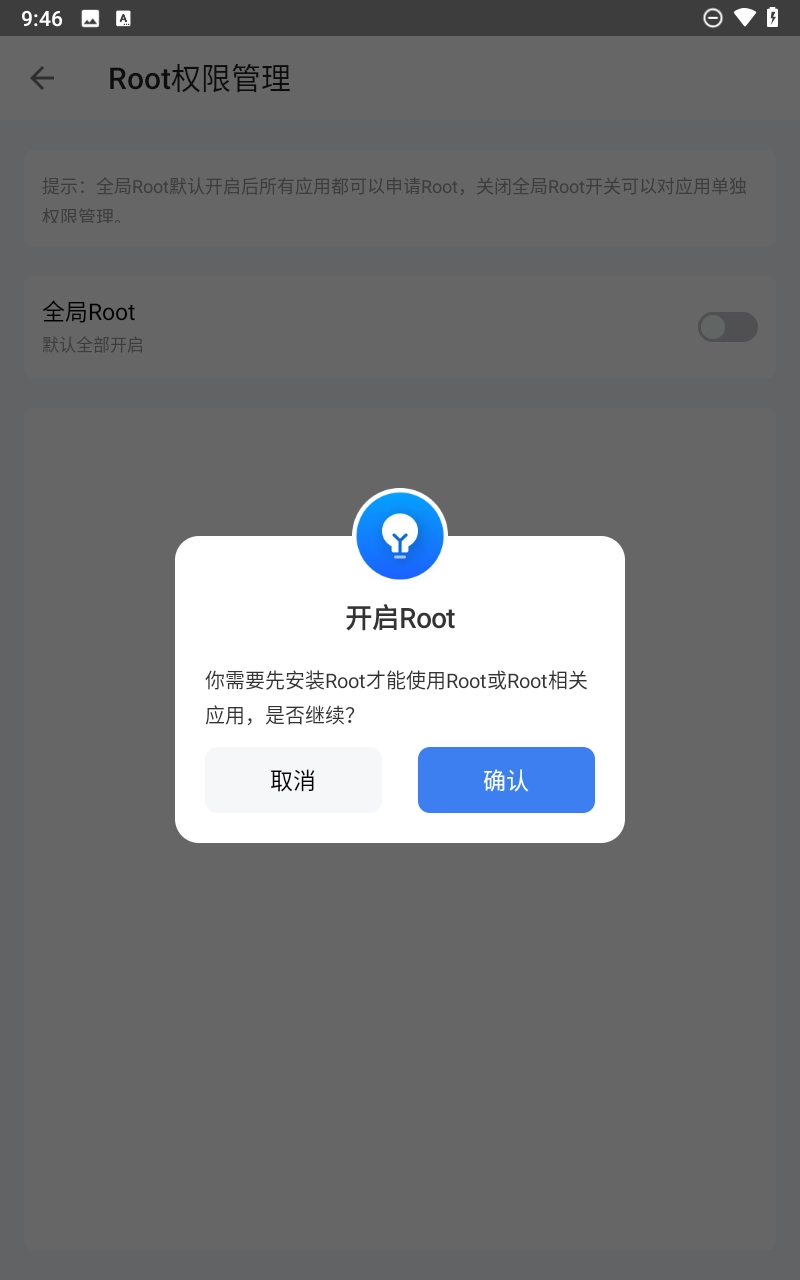Click the blue lightbulb icon above the dialog
Image resolution: width=800 pixels, height=1280 pixels.
coord(400,536)
